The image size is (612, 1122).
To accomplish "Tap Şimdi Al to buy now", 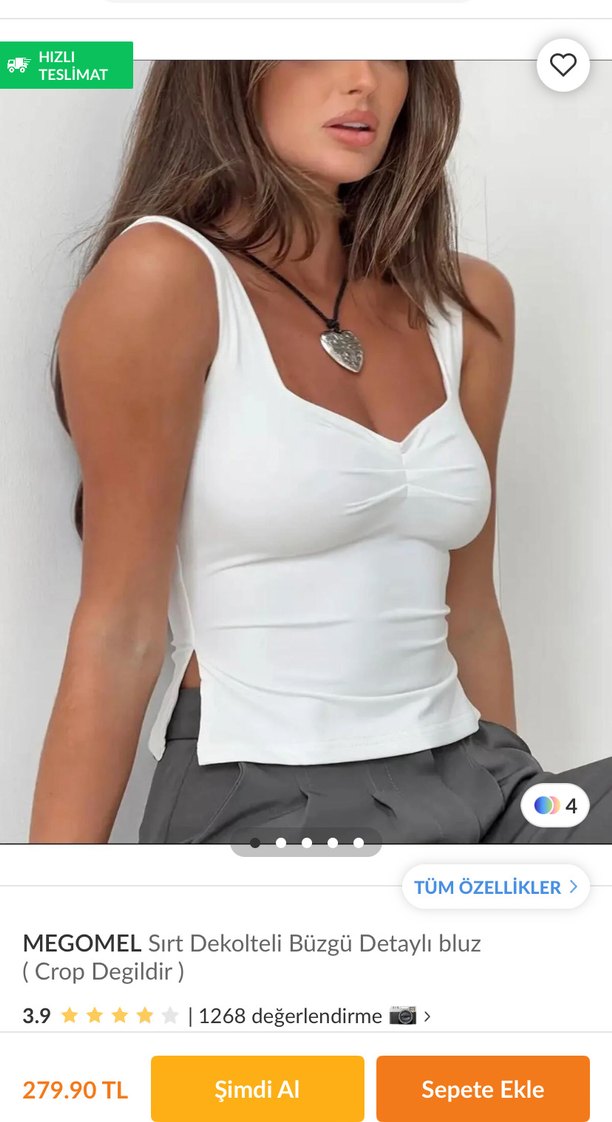I will 257,1089.
